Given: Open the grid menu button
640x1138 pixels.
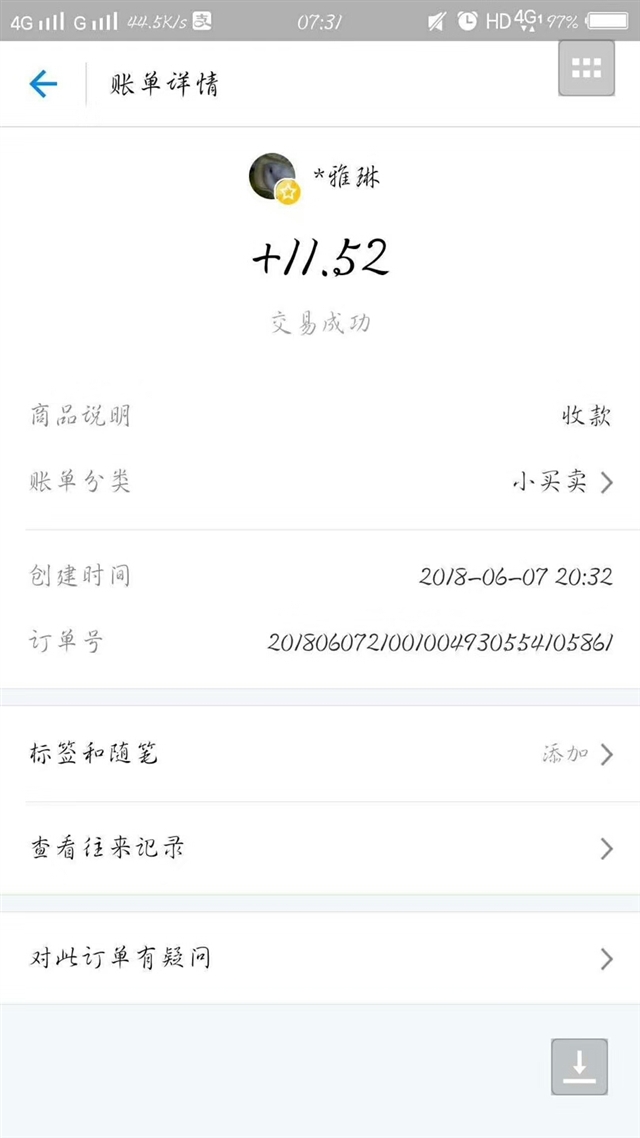Looking at the screenshot, I should 586,68.
